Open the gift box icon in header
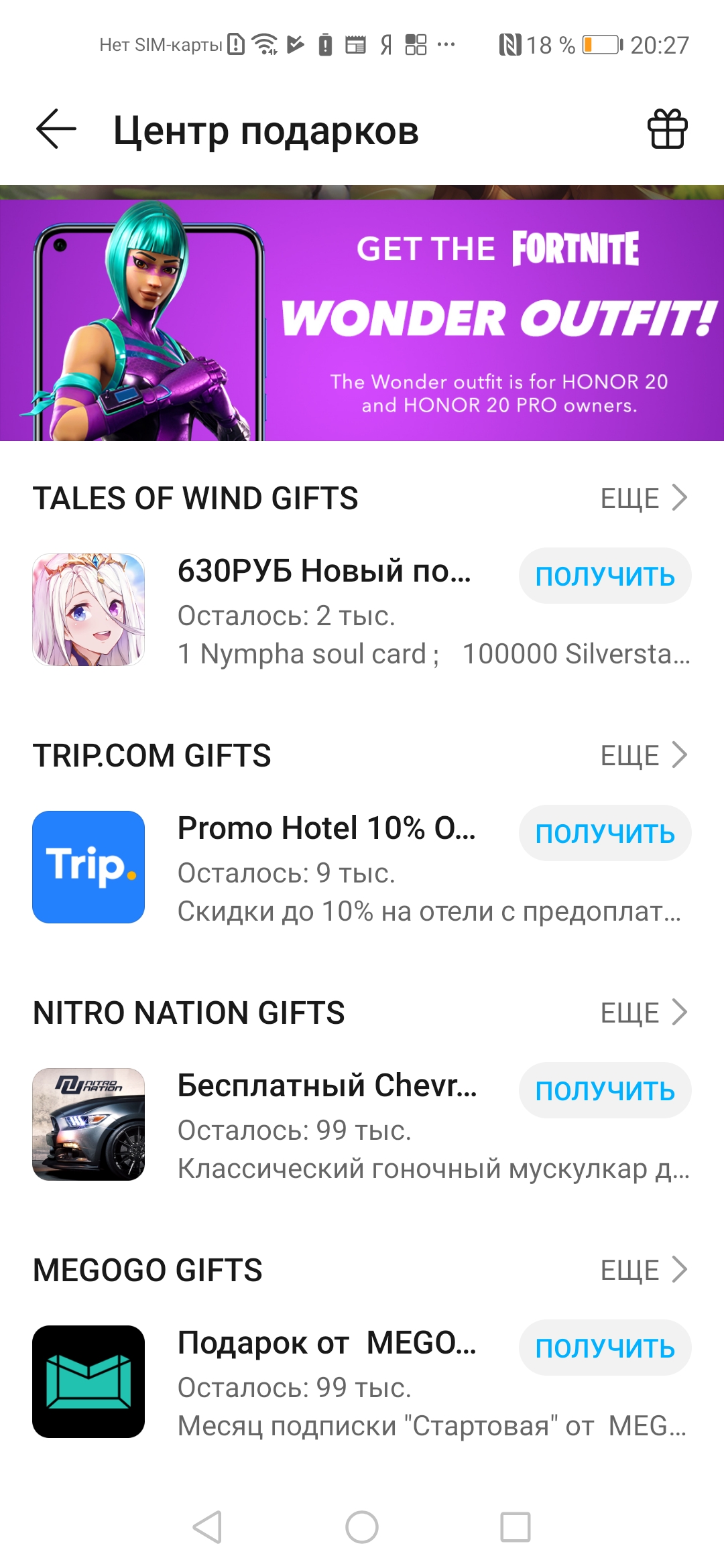Image resolution: width=724 pixels, height=1568 pixels. tap(667, 129)
